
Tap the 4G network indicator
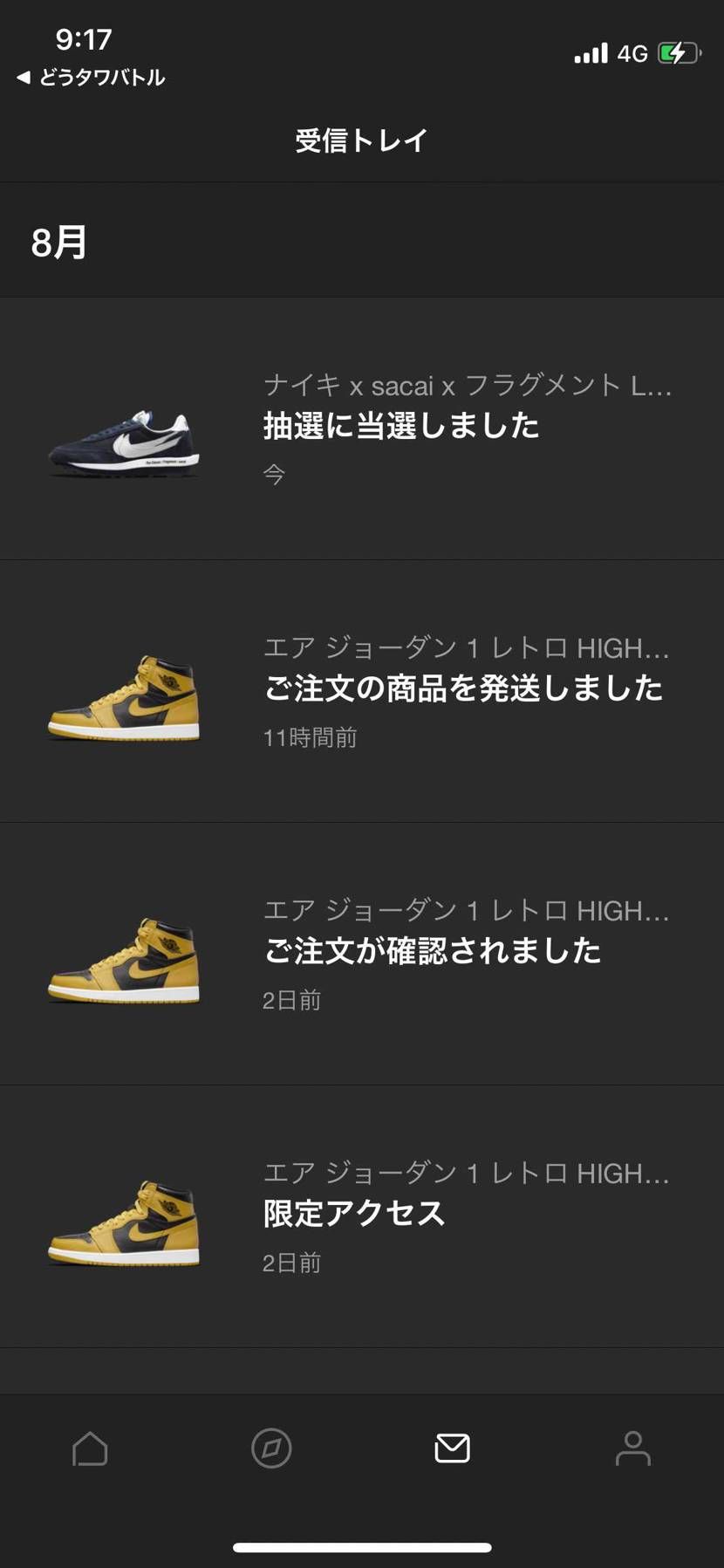tap(631, 52)
